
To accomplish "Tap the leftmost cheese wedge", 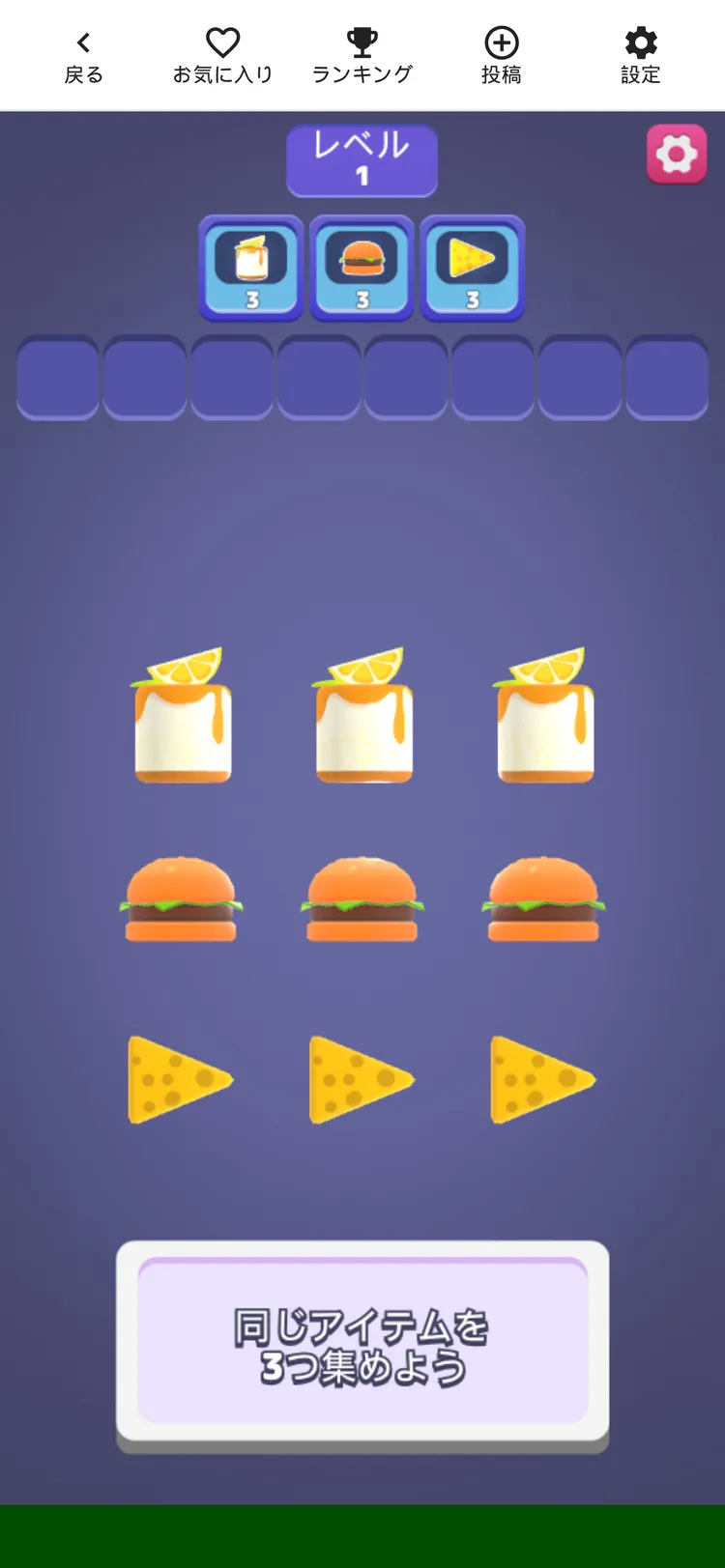I will (180, 1080).
